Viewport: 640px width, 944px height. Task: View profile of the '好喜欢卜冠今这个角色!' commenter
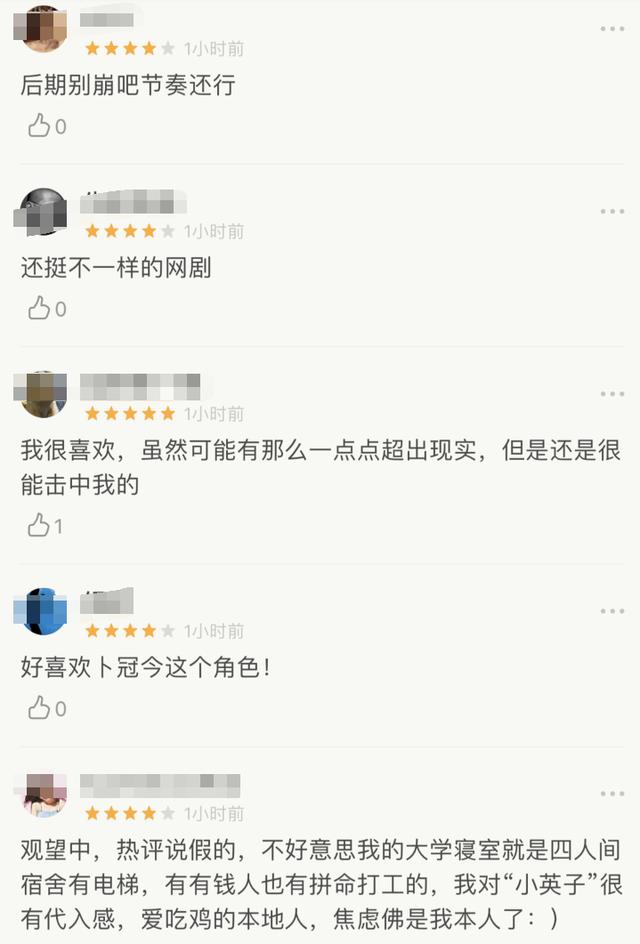pos(44,611)
